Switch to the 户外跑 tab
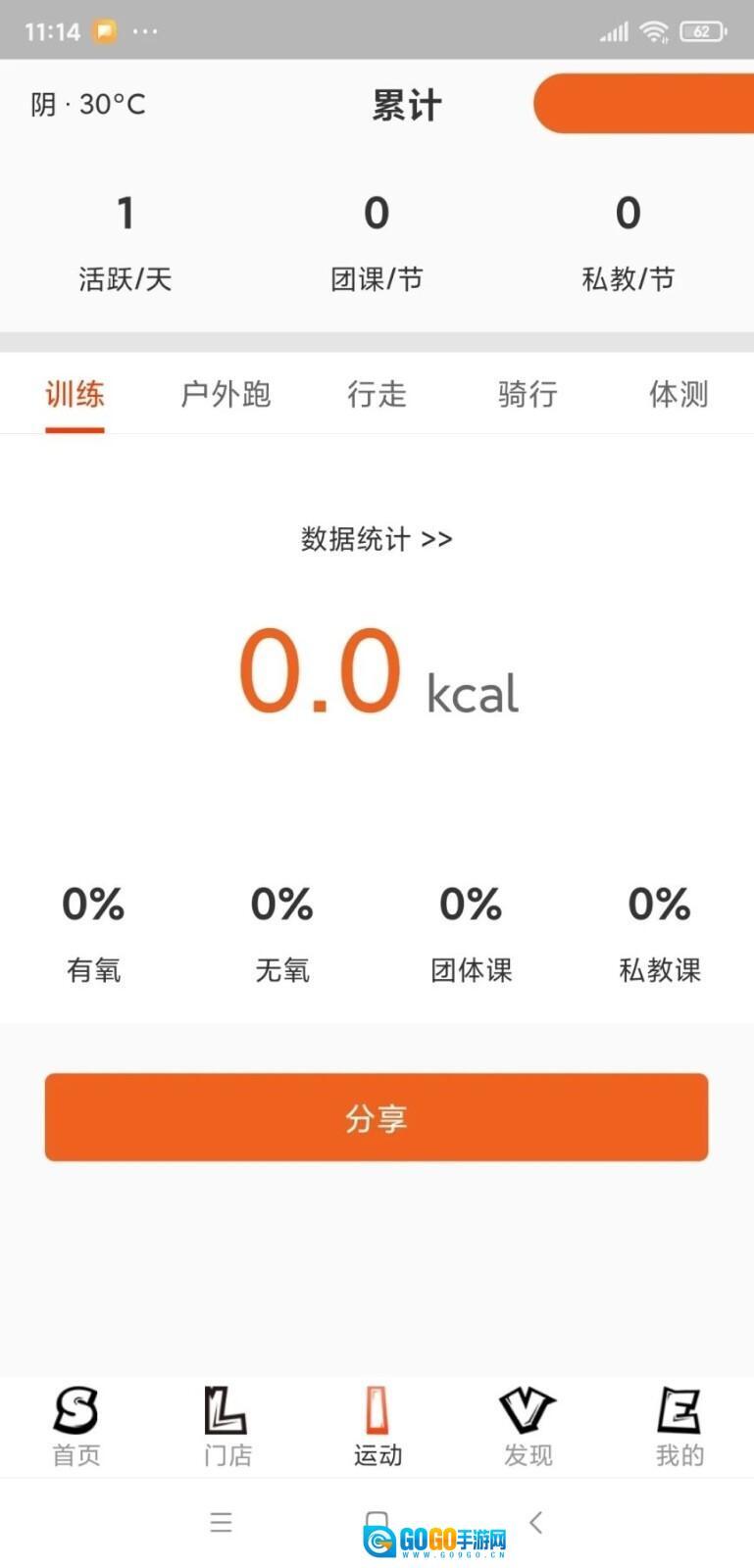This screenshot has width=754, height=1568. [226, 394]
